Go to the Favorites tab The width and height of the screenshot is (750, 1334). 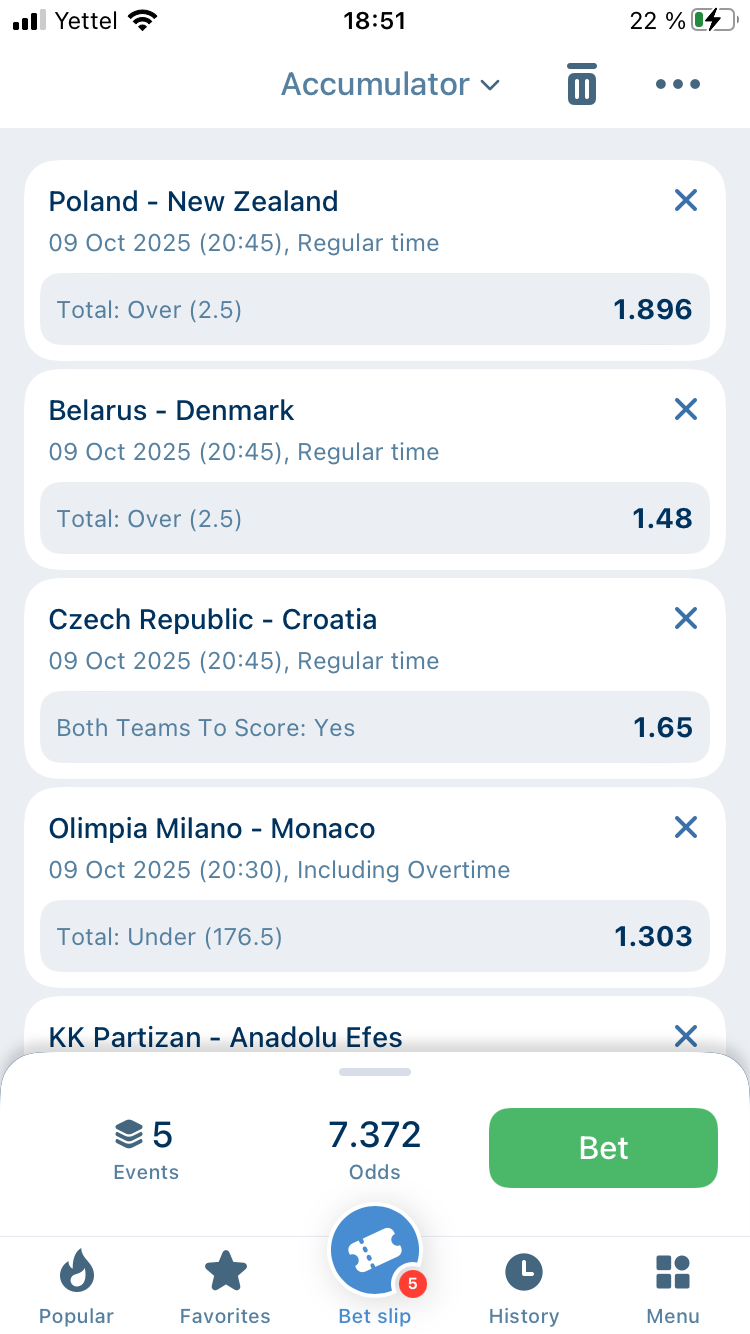point(225,1288)
